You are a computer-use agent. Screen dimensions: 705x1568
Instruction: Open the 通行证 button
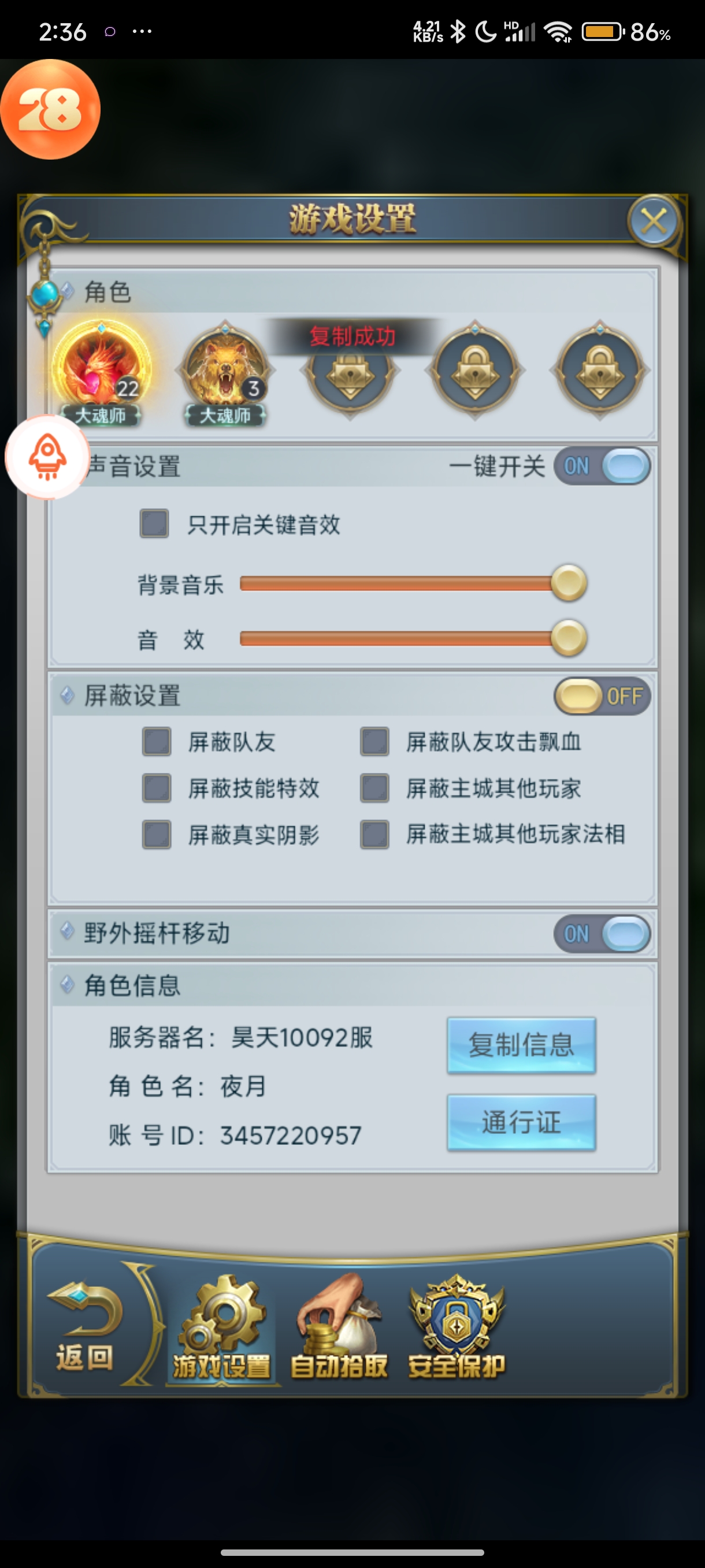521,1122
